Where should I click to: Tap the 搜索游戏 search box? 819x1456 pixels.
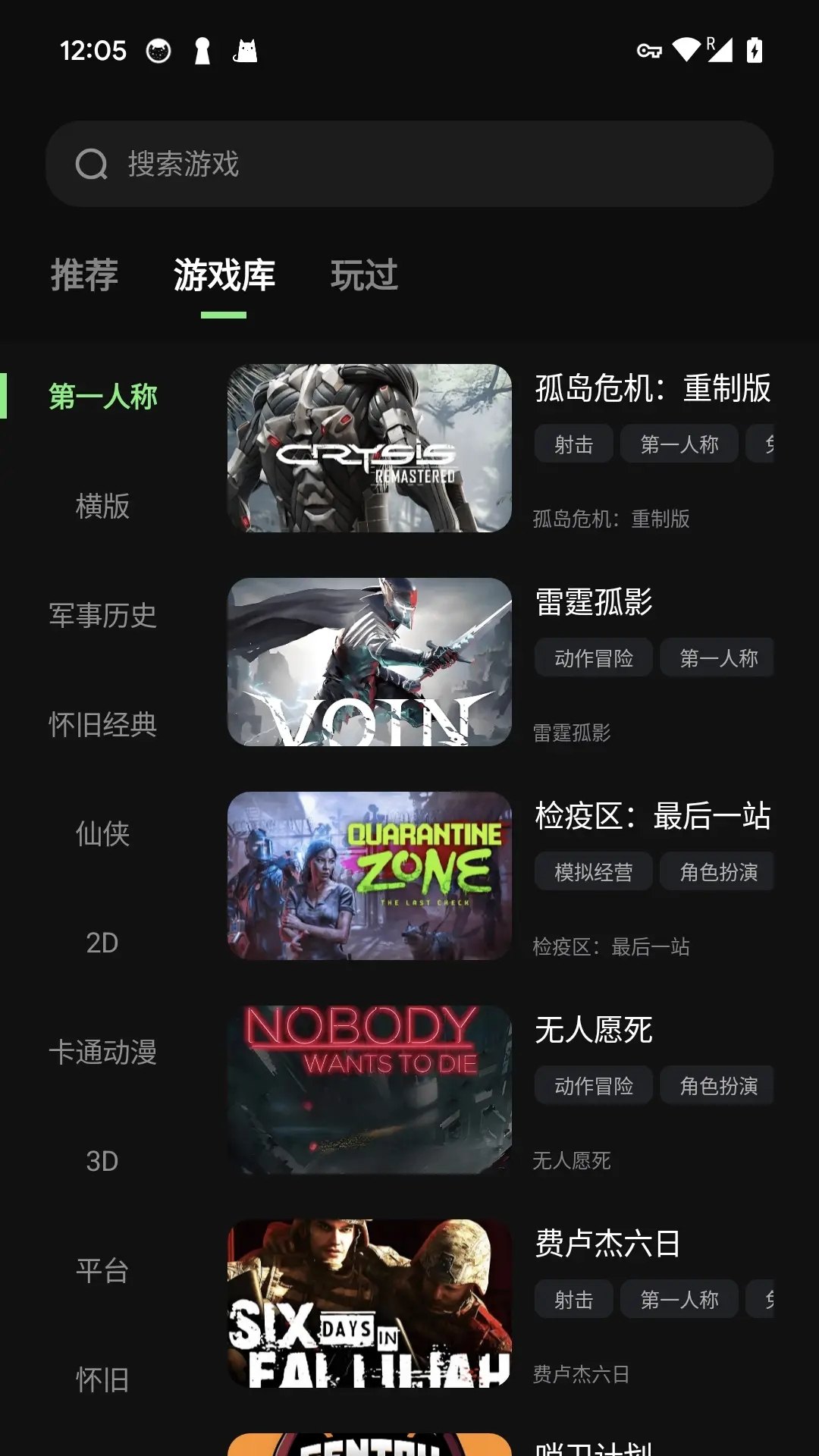(409, 164)
